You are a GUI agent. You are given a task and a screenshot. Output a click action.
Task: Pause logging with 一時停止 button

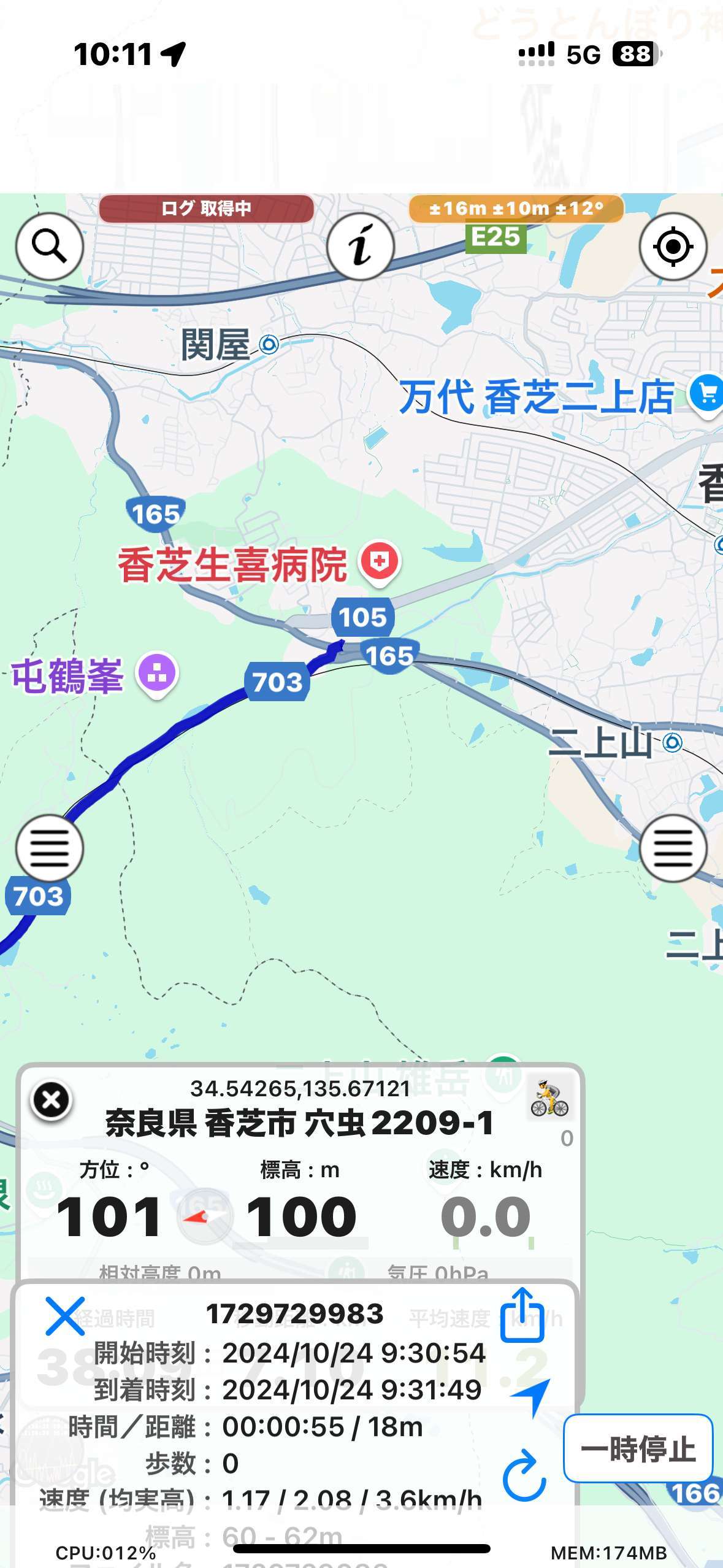pos(638,1448)
